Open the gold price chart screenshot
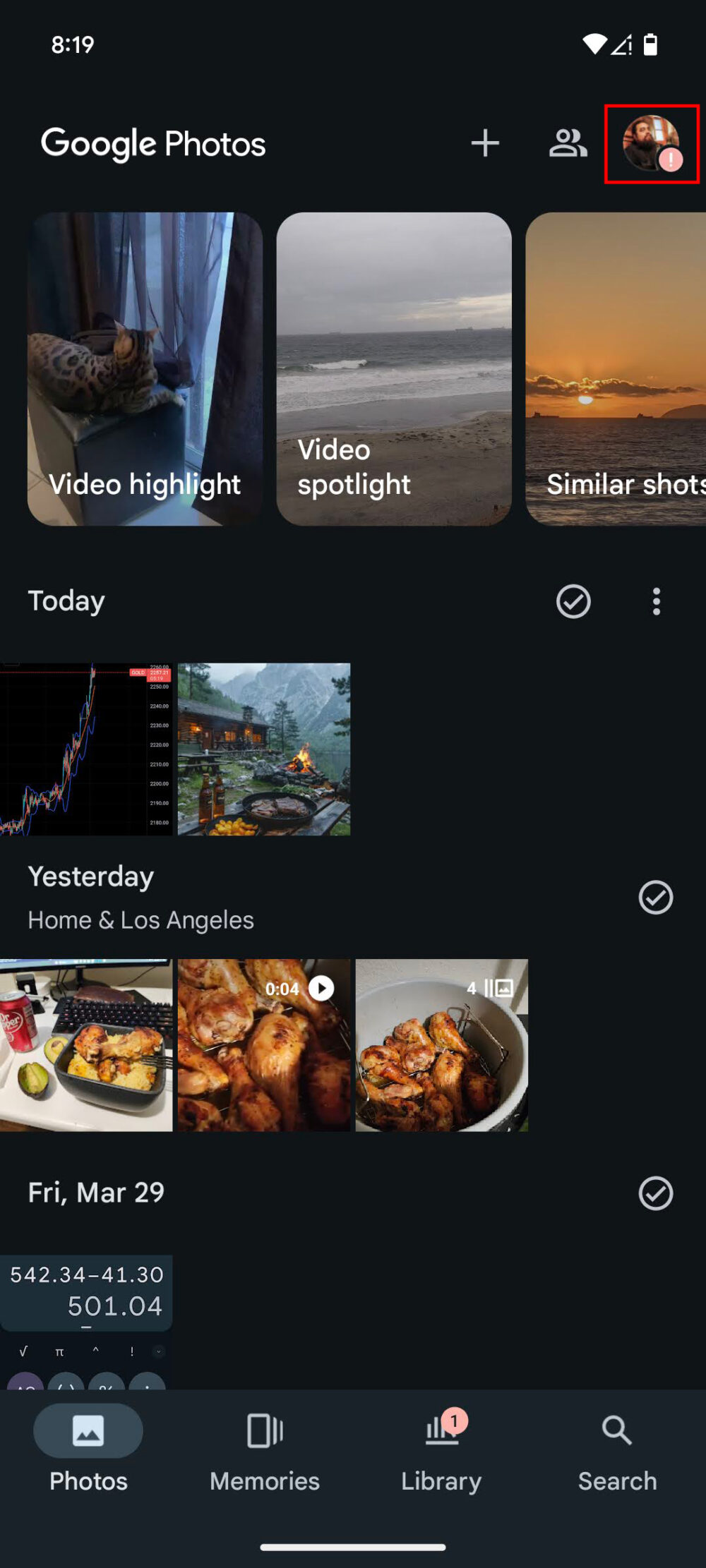Viewport: 706px width, 1568px height. [x=86, y=749]
